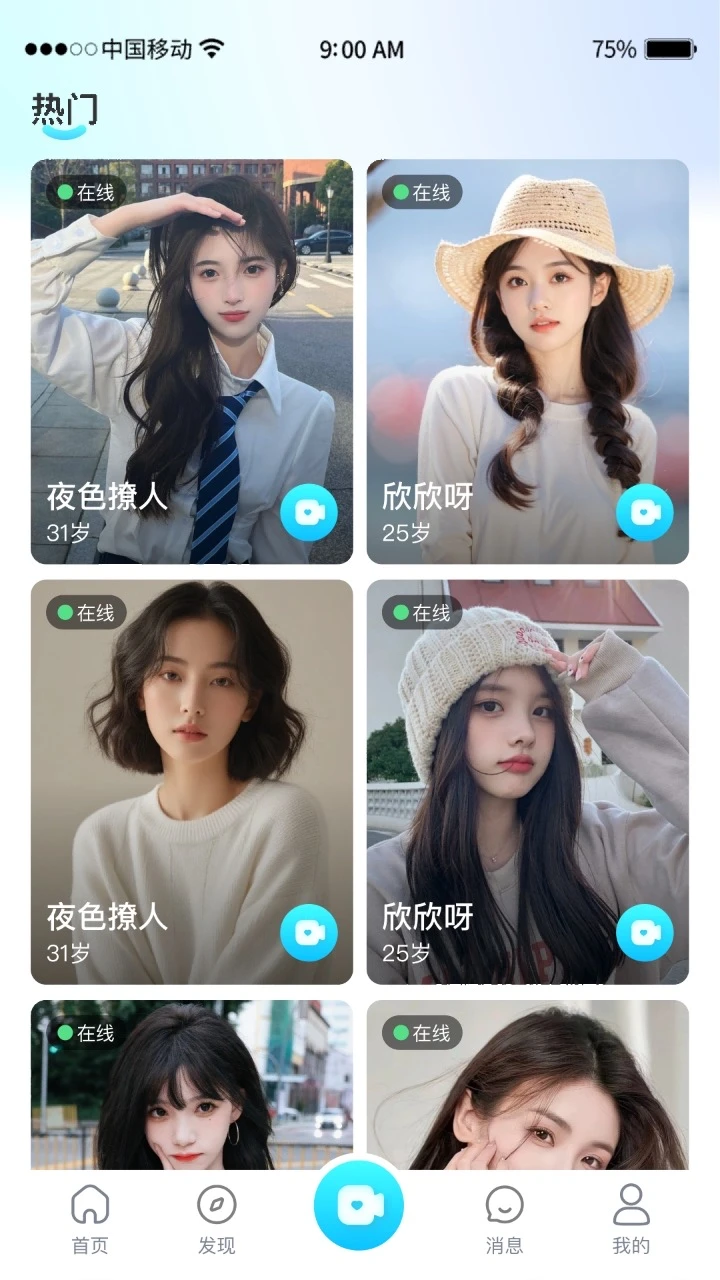Start video call with 夜色撩人 in striped tie
This screenshot has height=1280, width=720.
click(309, 513)
